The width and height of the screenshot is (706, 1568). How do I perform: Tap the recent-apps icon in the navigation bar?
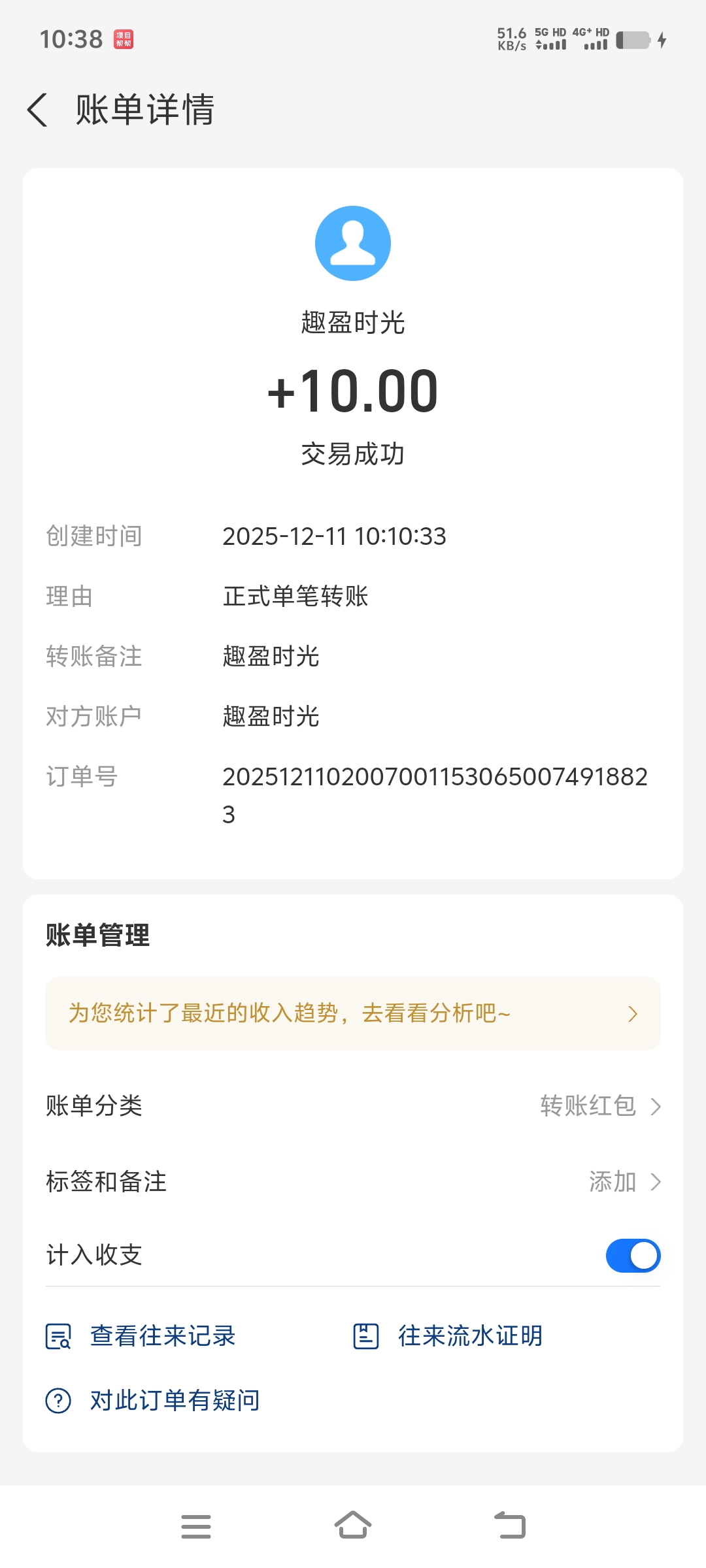pos(196,1526)
